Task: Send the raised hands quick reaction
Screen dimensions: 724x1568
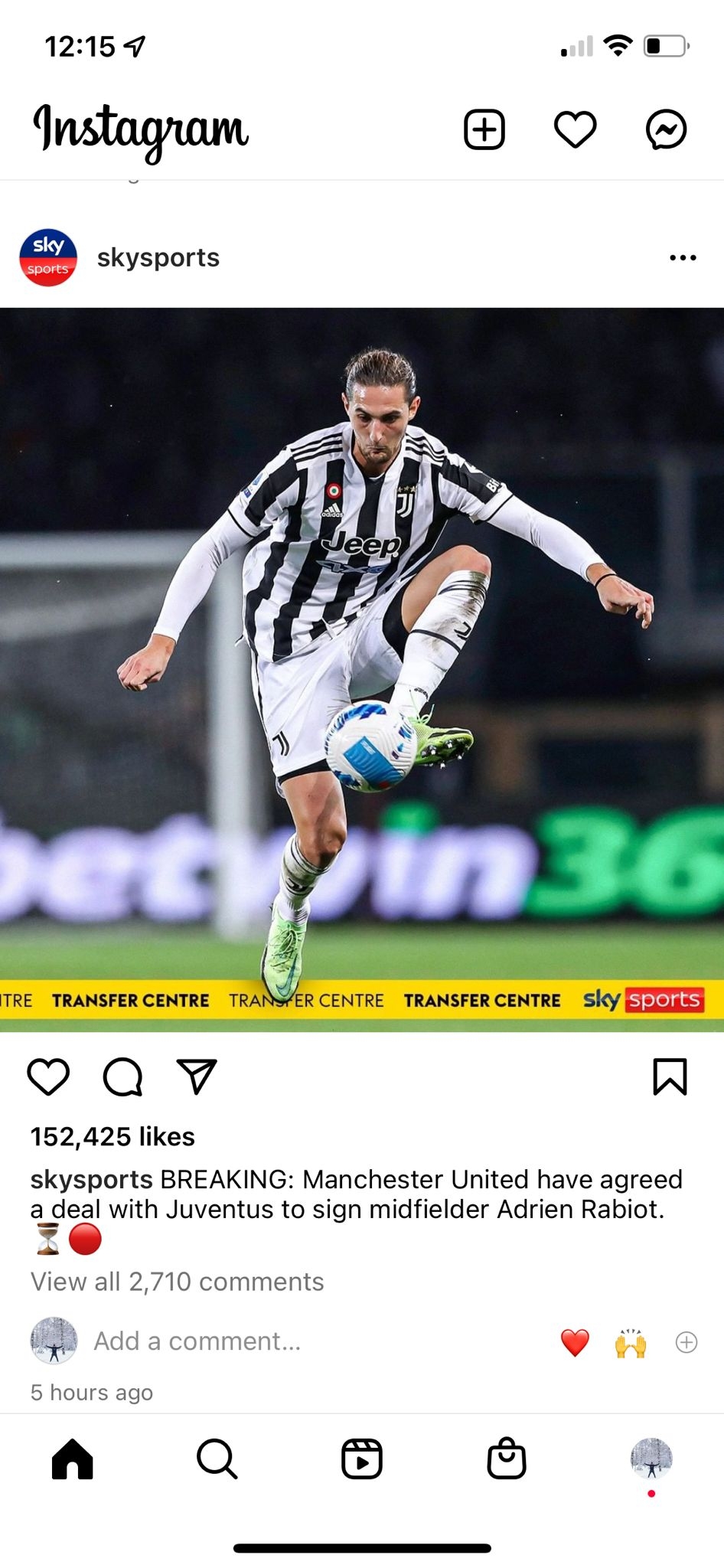Action: click(631, 1342)
